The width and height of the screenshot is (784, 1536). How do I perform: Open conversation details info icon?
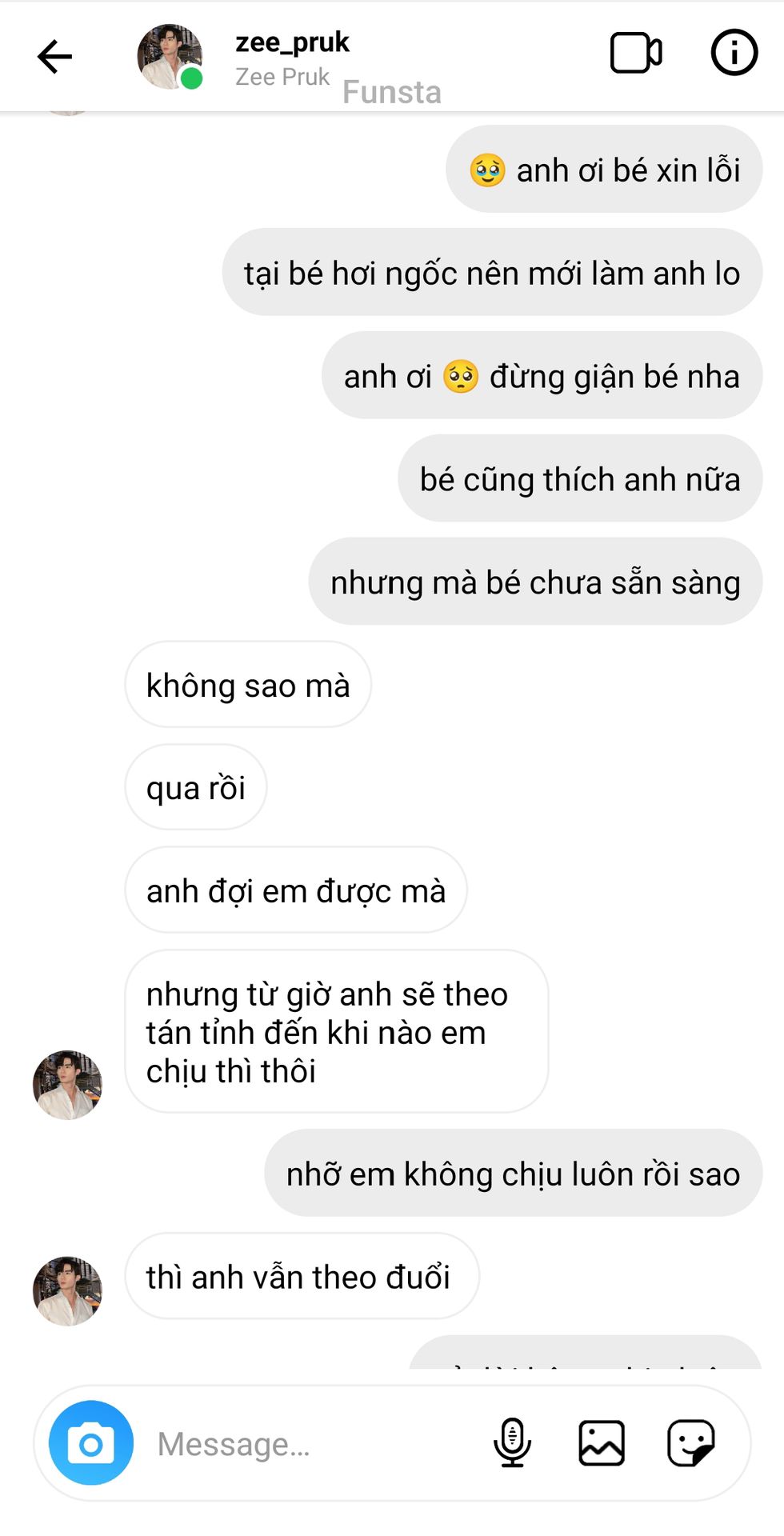pyautogui.click(x=734, y=54)
